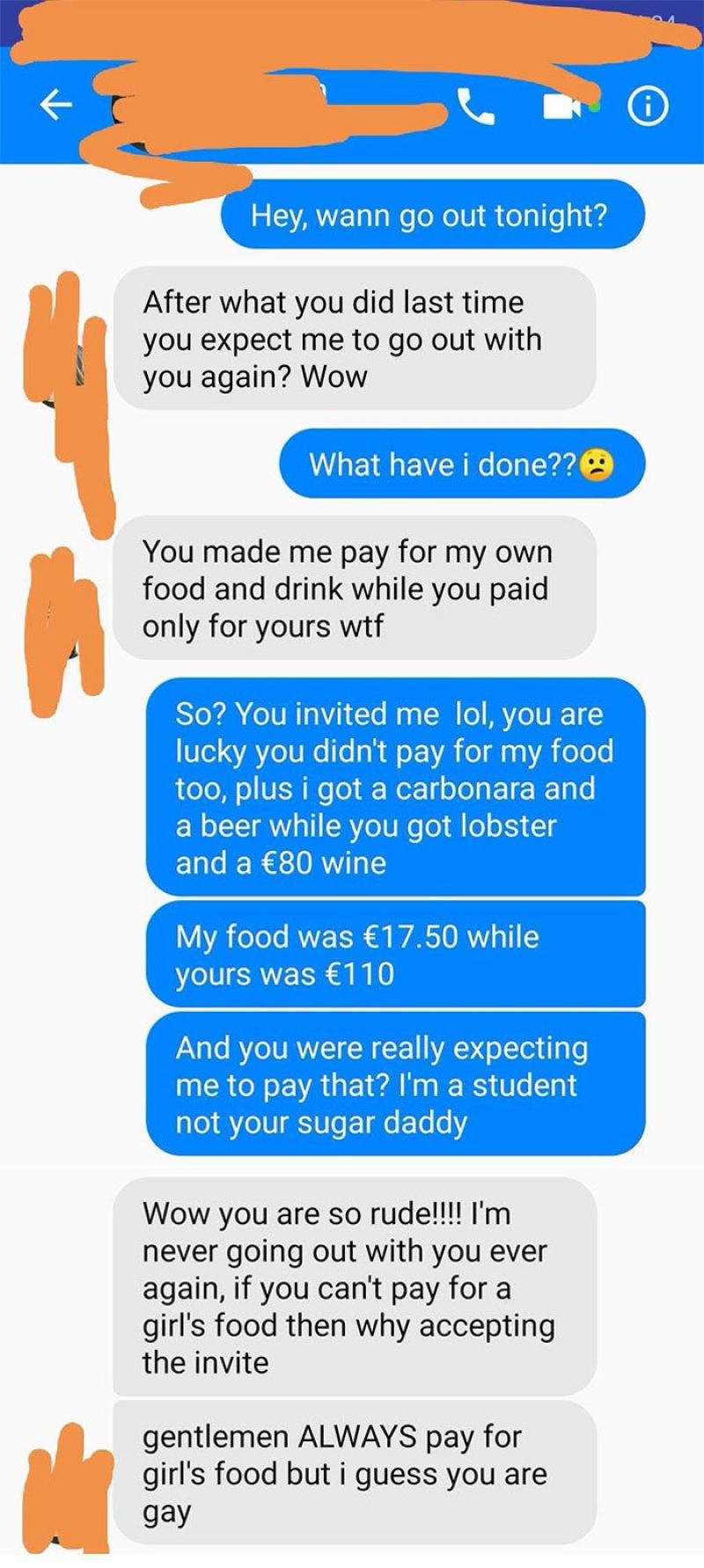The height and width of the screenshot is (1568, 704).
Task: Start a voice call
Action: pos(476,107)
